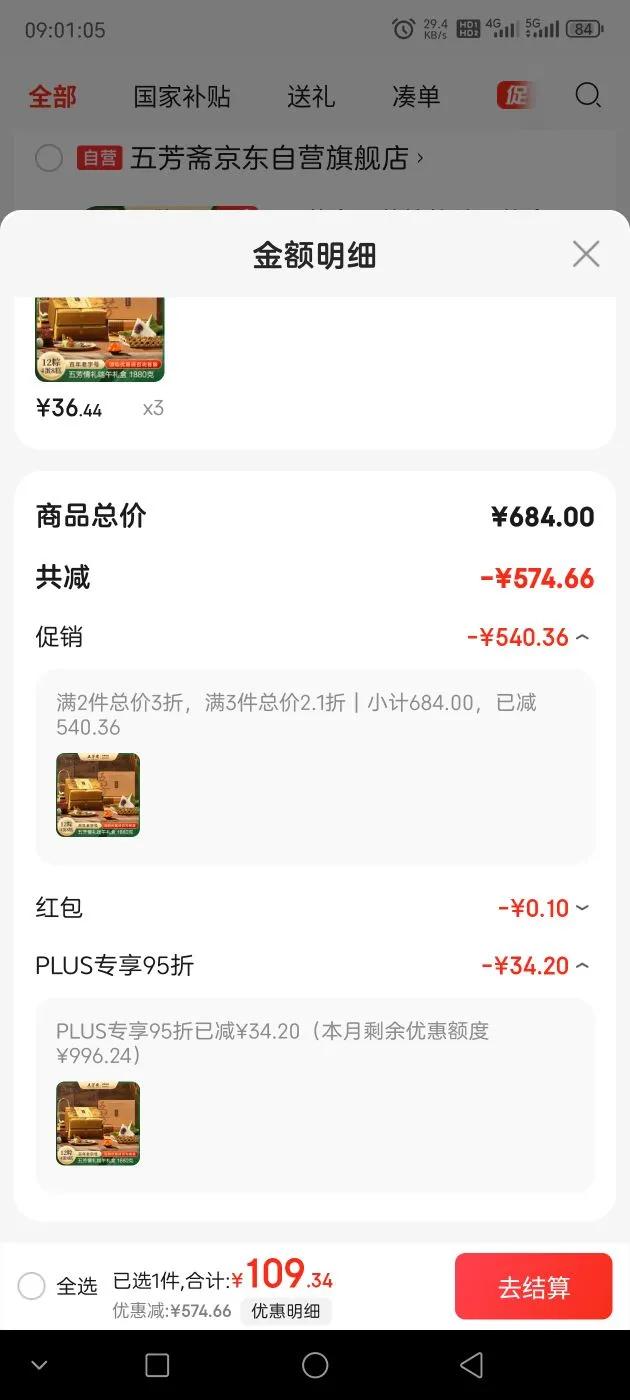
Task: Collapse the 促销 discount details
Action: click(582, 637)
